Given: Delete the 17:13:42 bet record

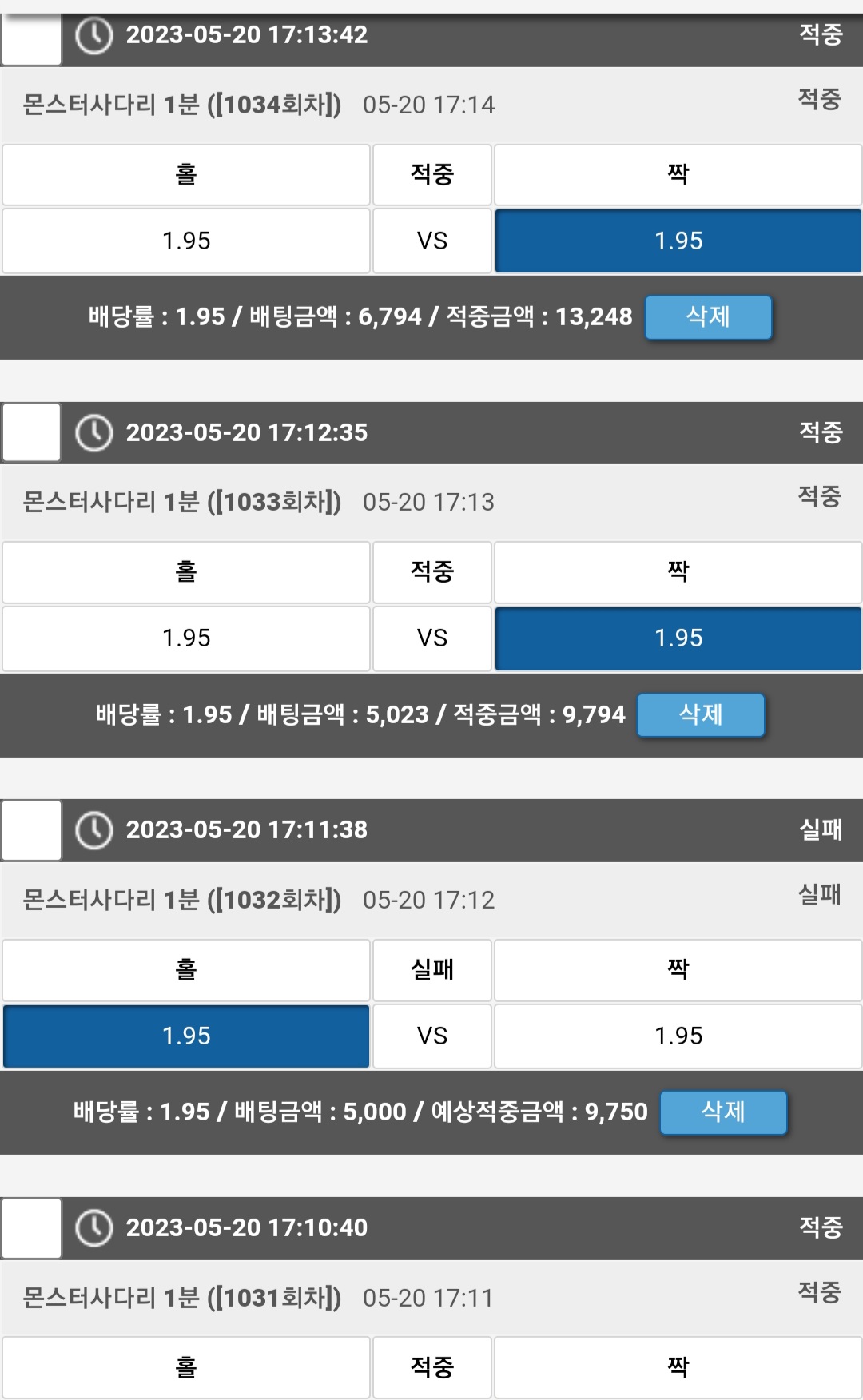Looking at the screenshot, I should point(708,317).
